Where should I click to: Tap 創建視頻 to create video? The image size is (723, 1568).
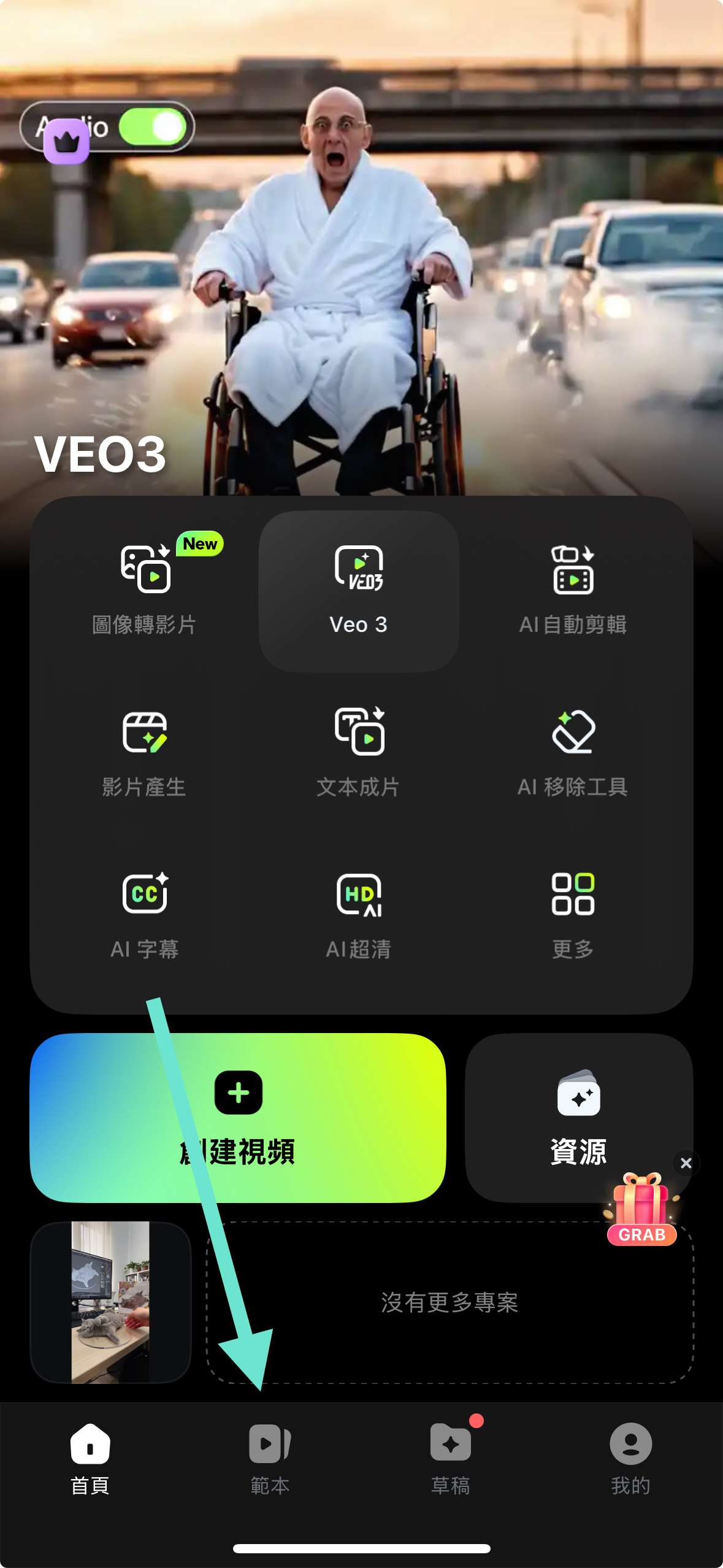click(238, 1117)
